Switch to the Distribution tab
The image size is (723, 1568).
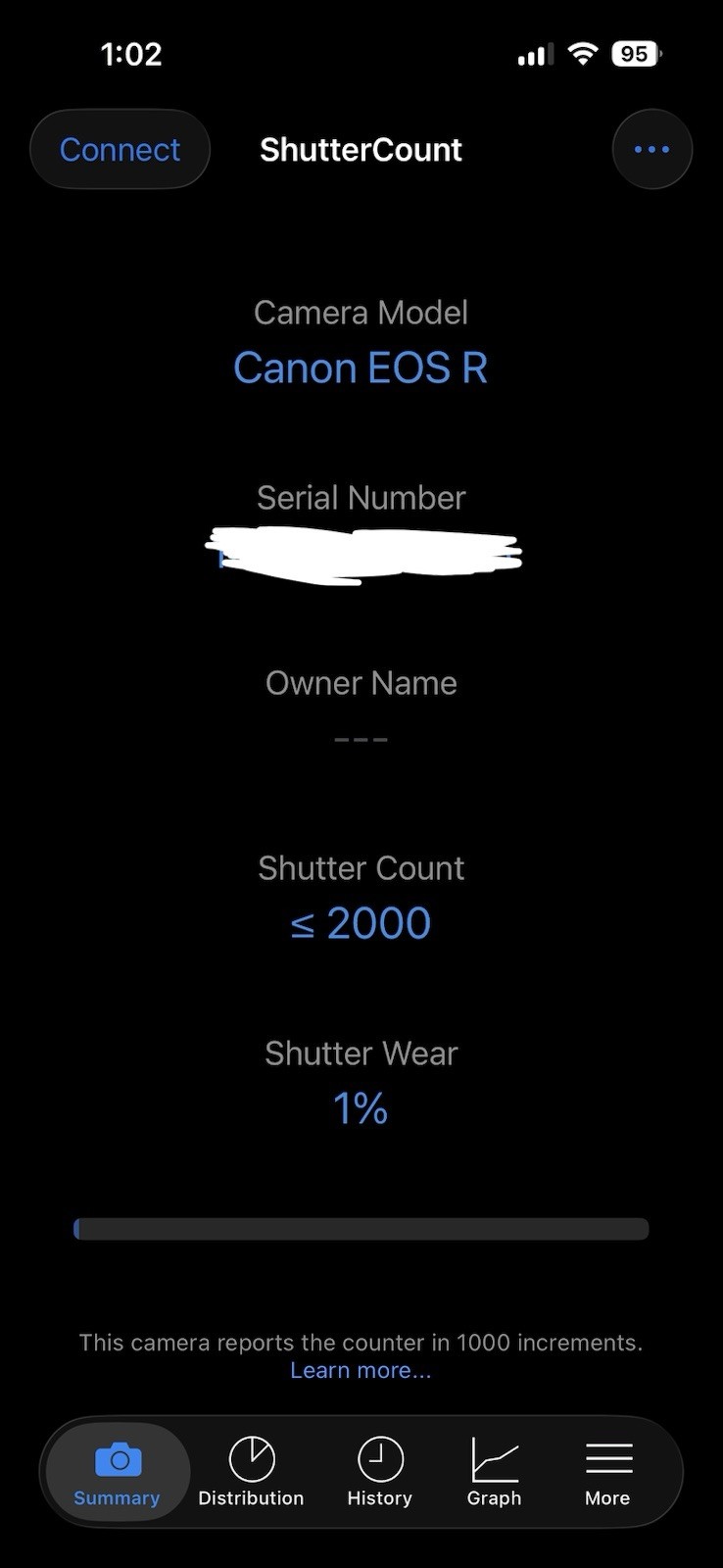(x=251, y=1472)
